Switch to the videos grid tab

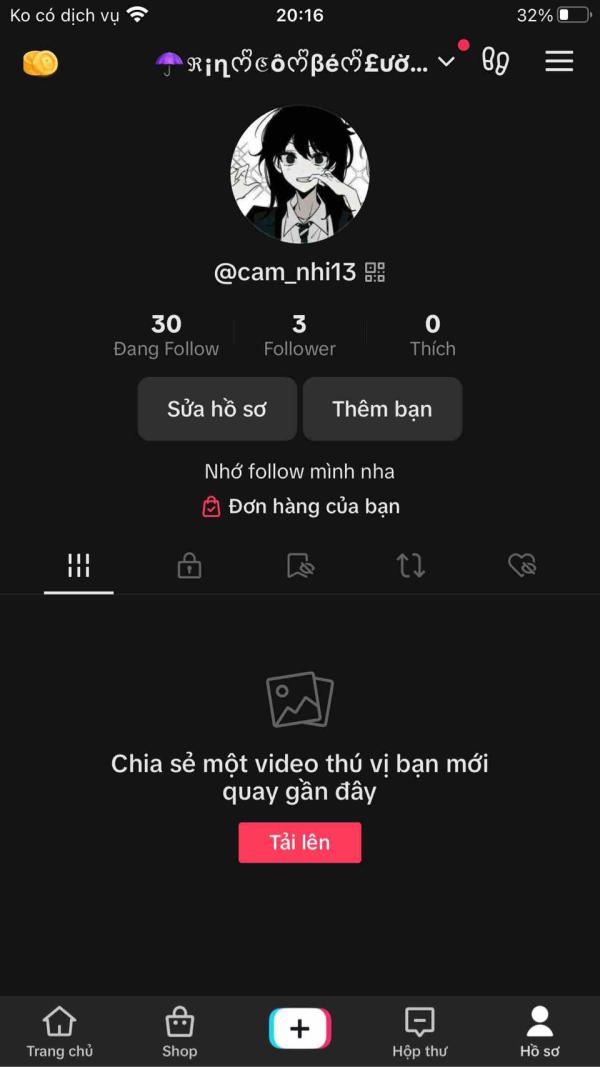(x=79, y=566)
